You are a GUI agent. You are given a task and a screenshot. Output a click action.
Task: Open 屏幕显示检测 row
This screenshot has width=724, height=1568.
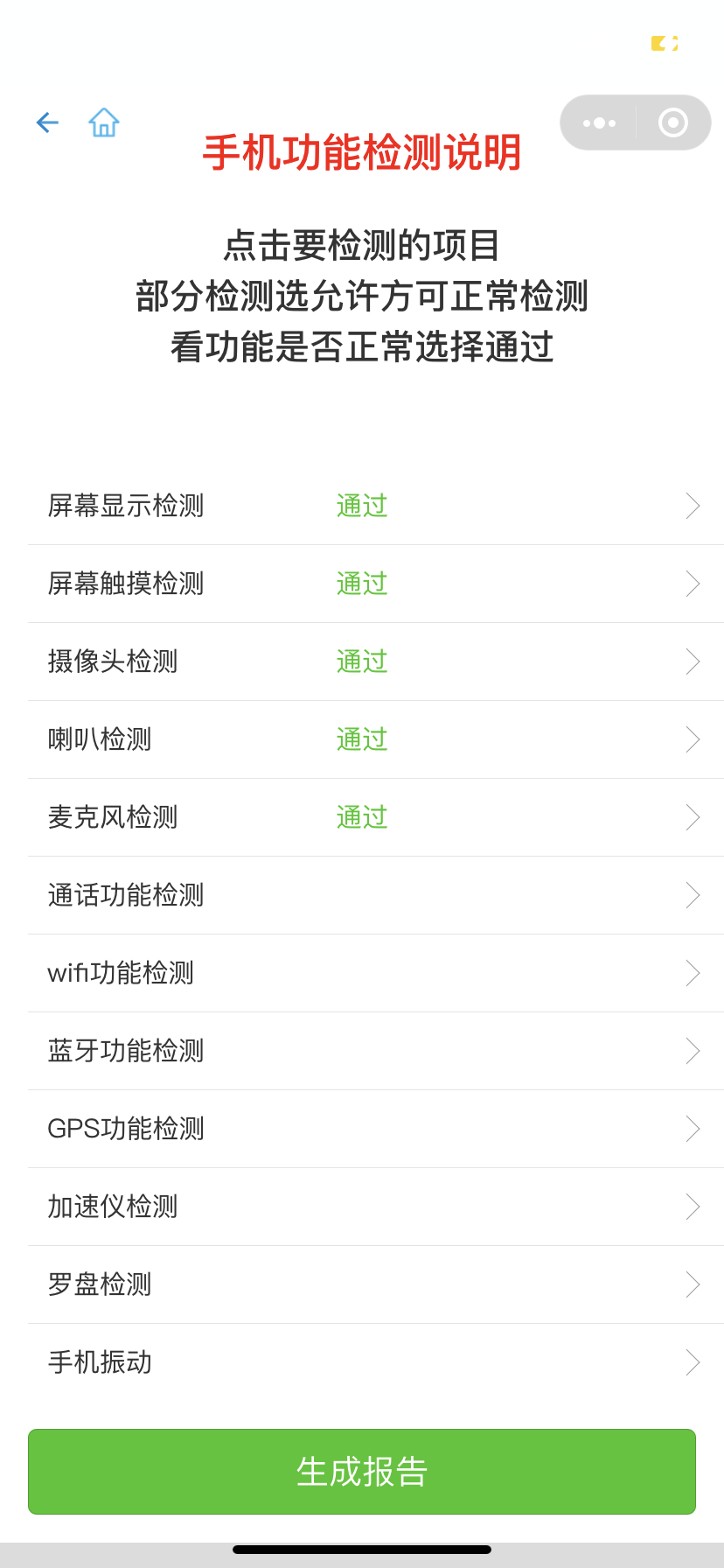pyautogui.click(x=376, y=506)
